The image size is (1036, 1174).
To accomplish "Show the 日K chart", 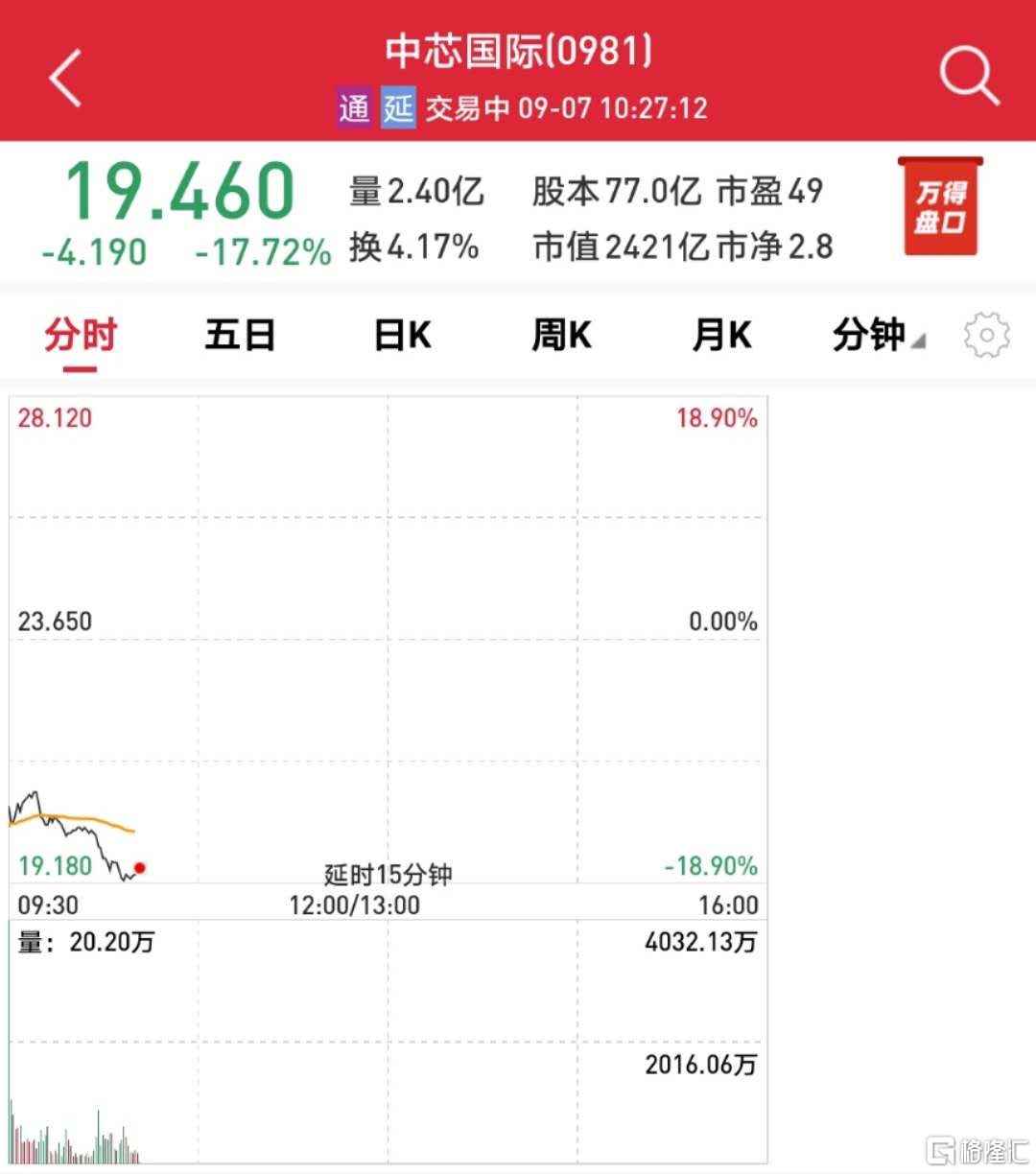I will 402,336.
